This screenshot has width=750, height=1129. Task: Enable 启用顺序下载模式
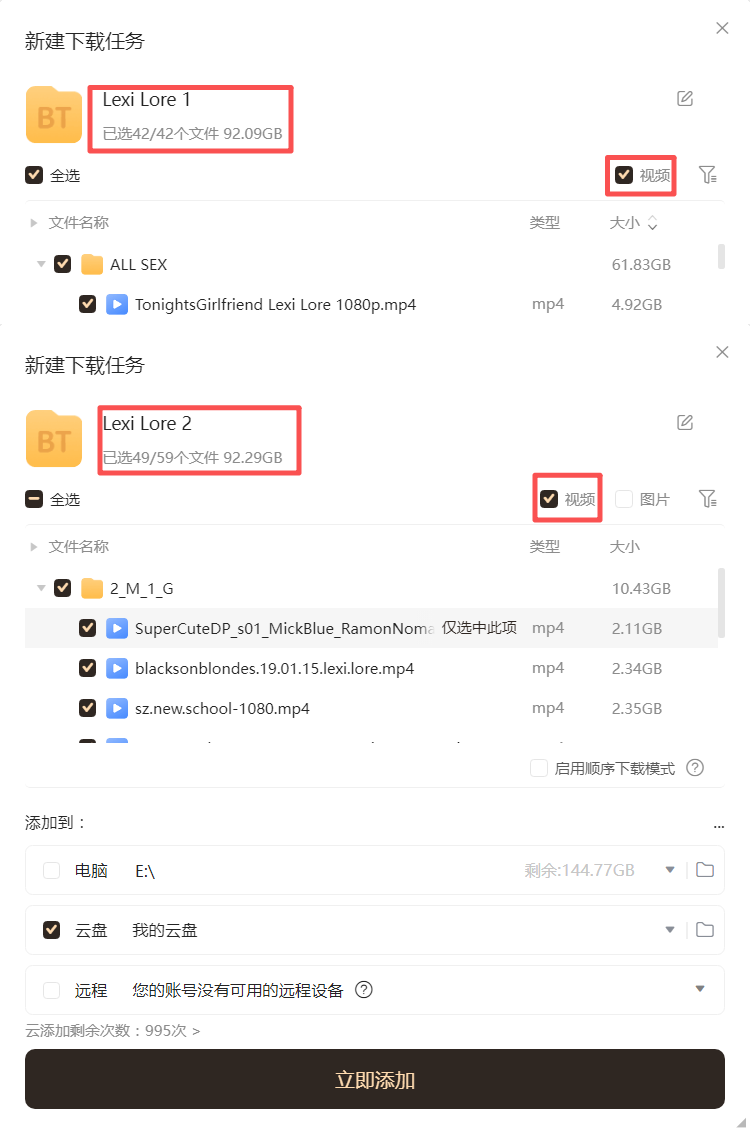pos(539,768)
